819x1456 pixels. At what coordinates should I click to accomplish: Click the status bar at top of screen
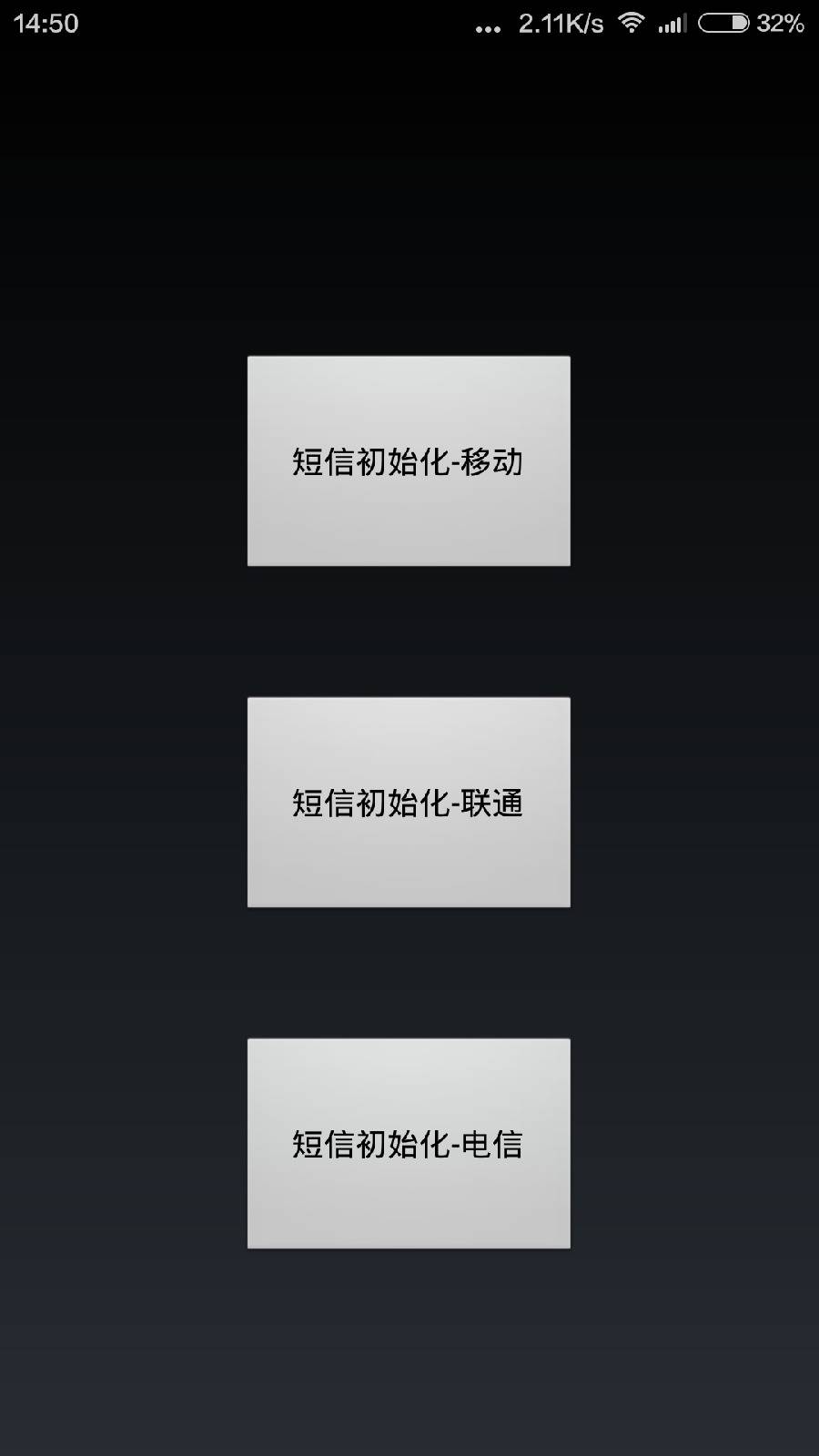coord(409,24)
